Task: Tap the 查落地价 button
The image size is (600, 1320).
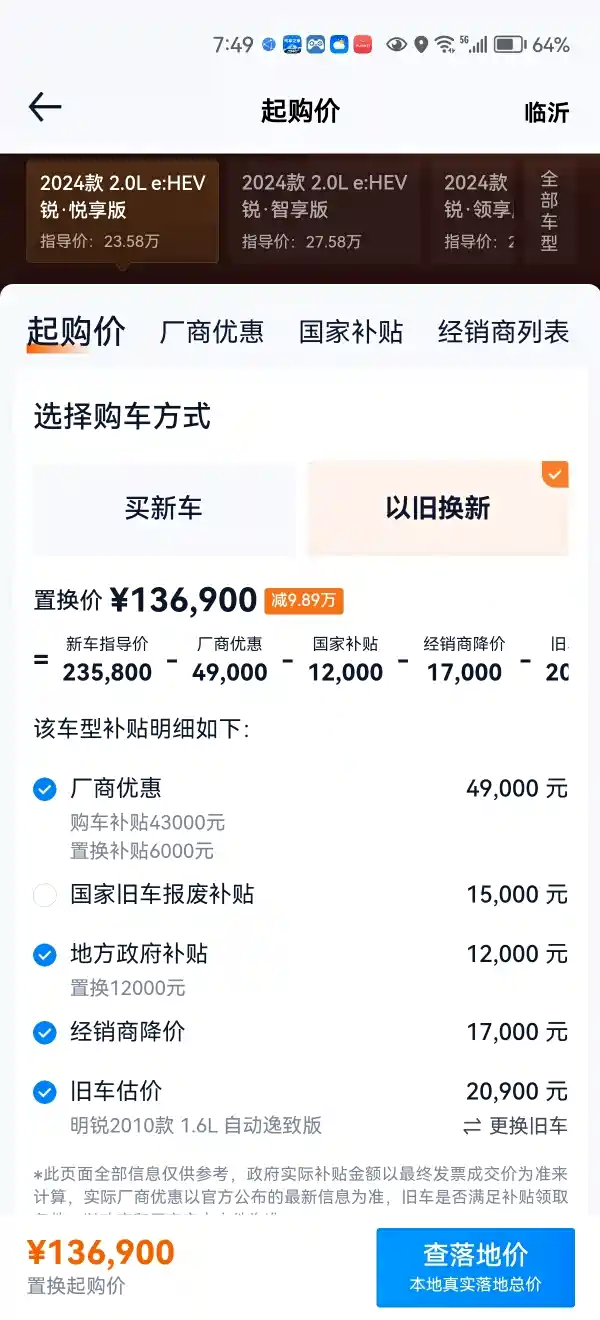Action: (475, 1266)
